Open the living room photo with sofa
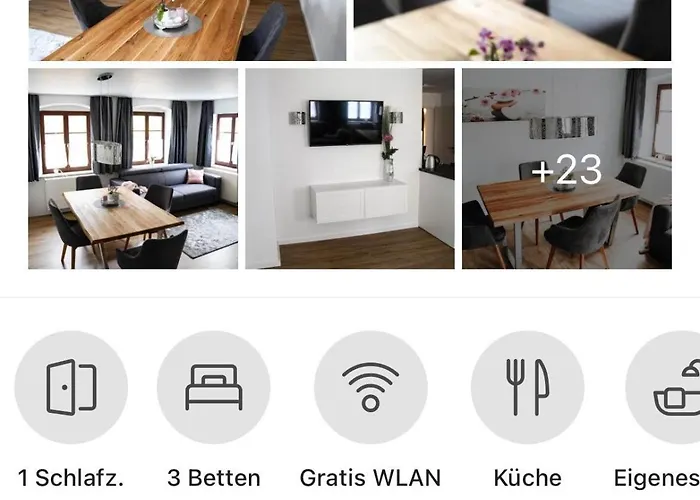 click(133, 168)
